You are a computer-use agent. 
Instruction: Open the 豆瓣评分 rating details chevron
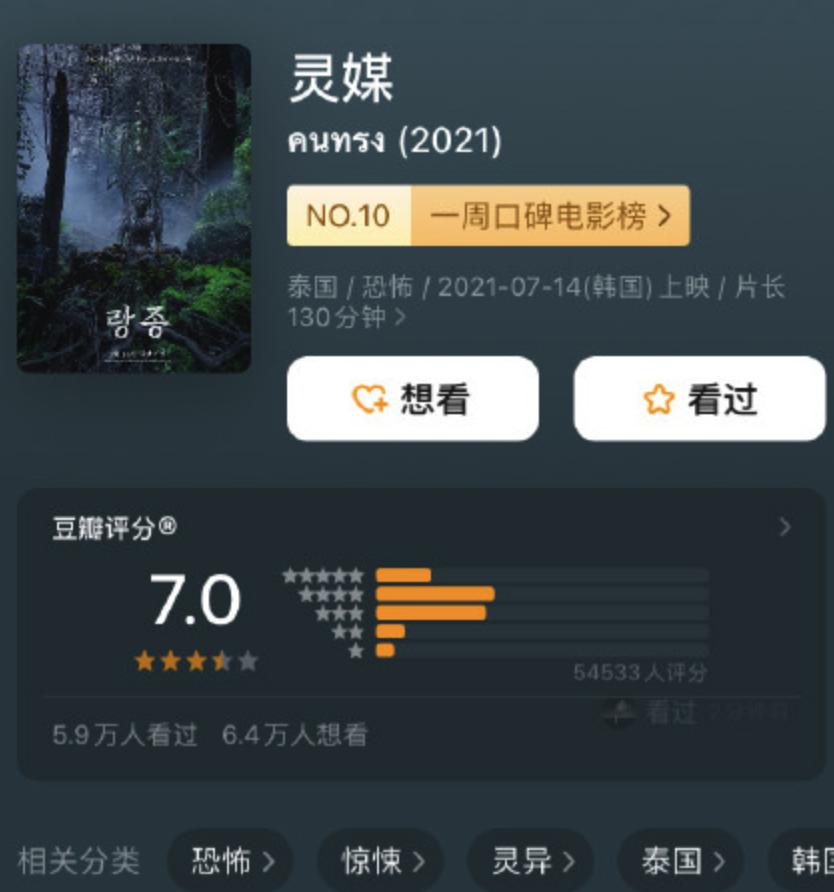click(x=785, y=528)
